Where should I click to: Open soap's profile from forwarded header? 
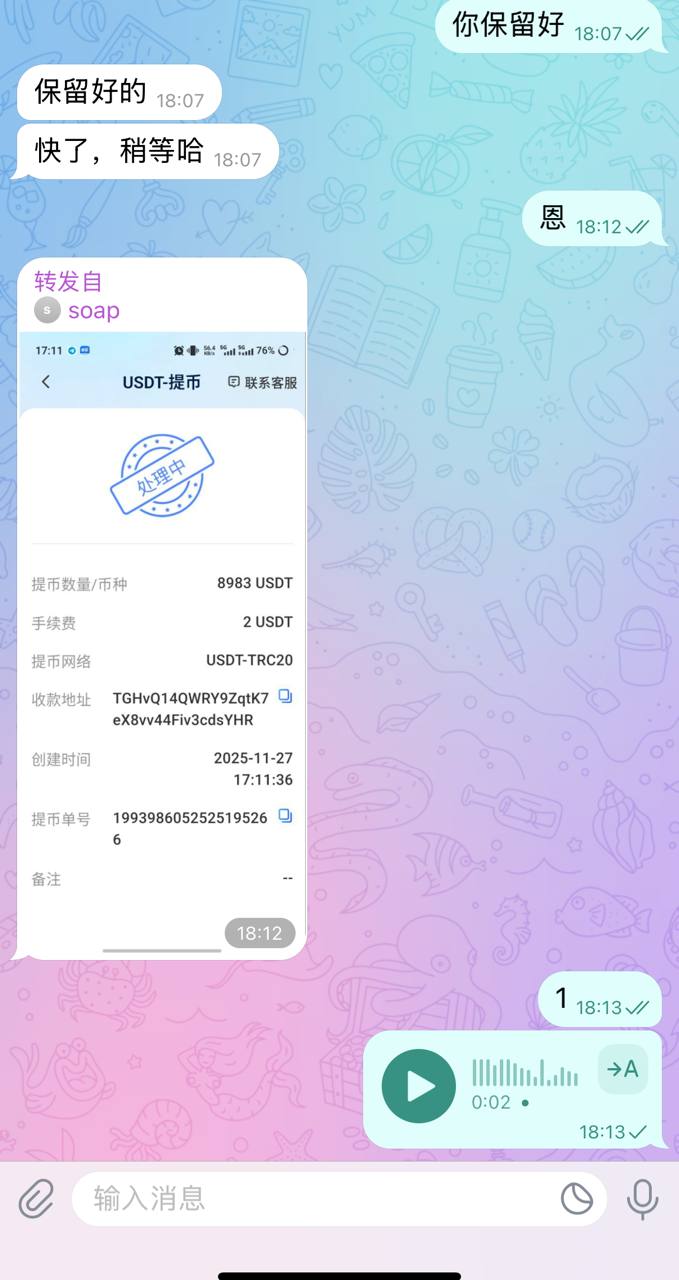click(x=92, y=311)
